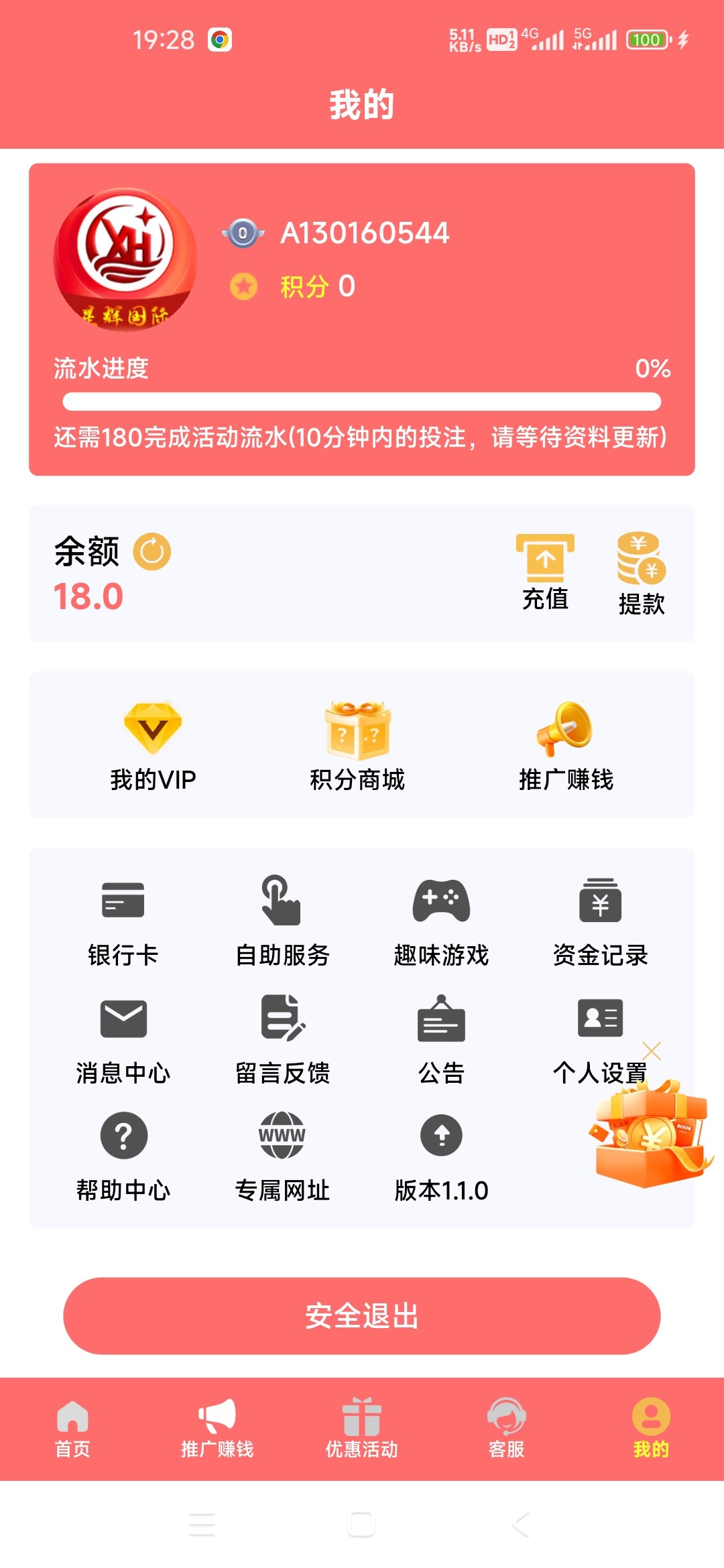Open 银行卡 bank cards

point(123,919)
